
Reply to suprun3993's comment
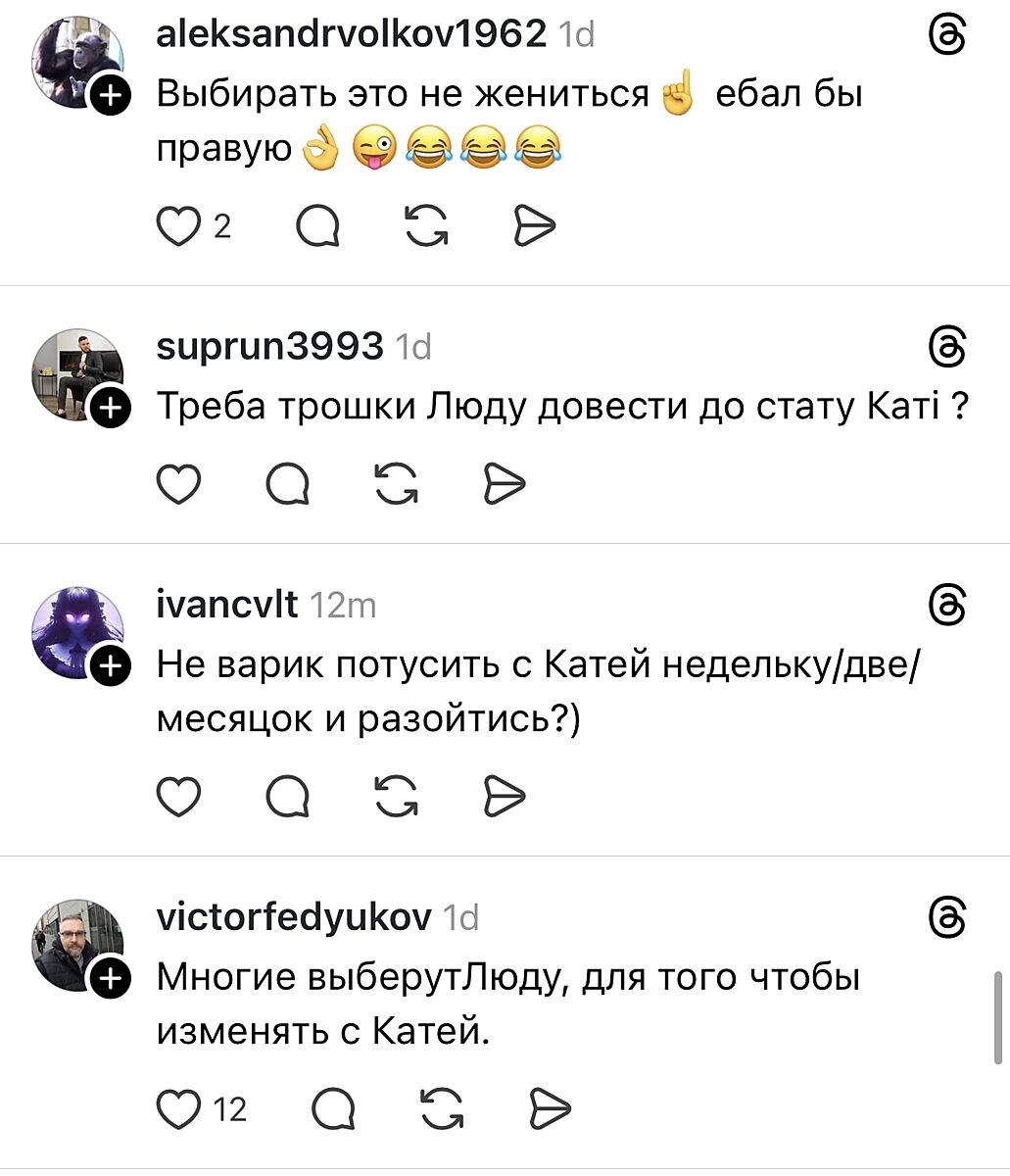(x=288, y=484)
